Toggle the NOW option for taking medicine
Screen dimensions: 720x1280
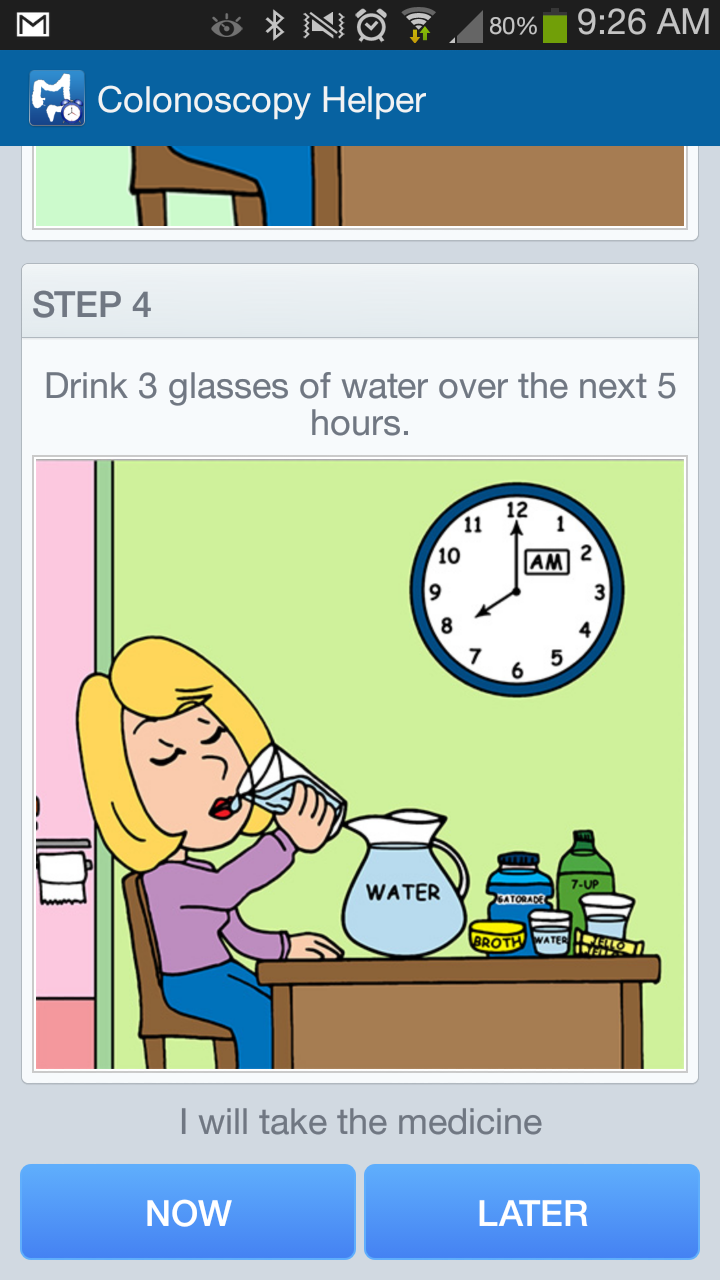186,1211
